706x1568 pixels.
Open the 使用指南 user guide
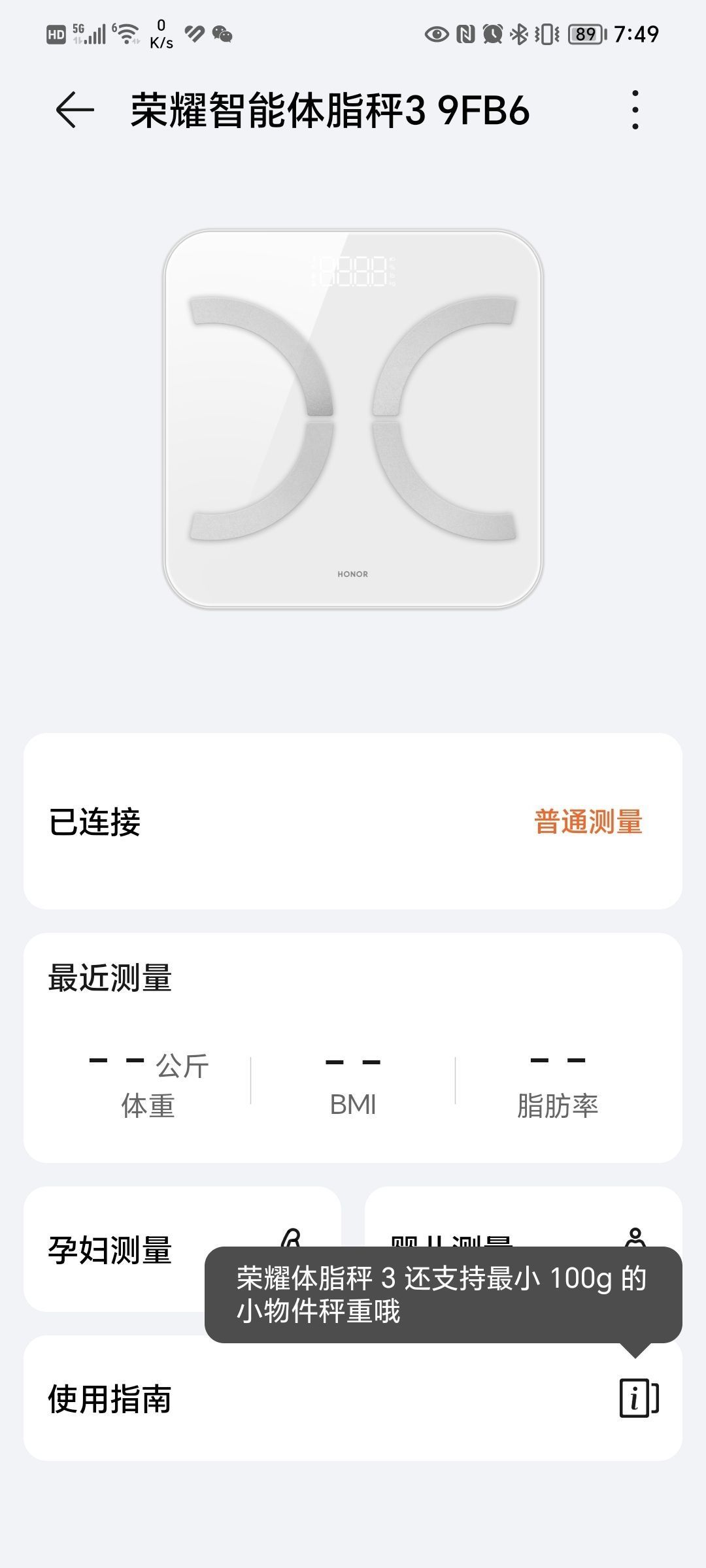[353, 1399]
